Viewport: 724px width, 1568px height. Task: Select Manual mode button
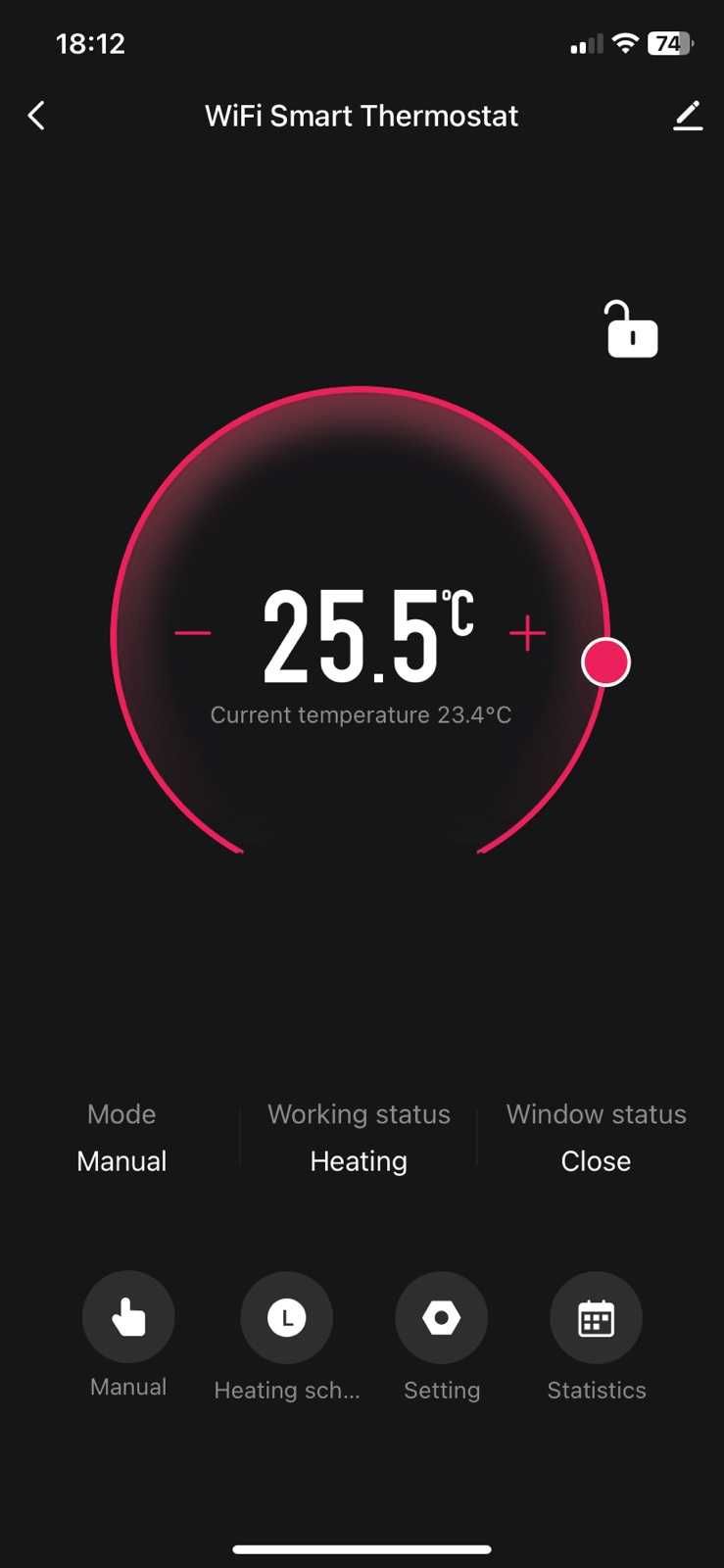coord(128,1317)
